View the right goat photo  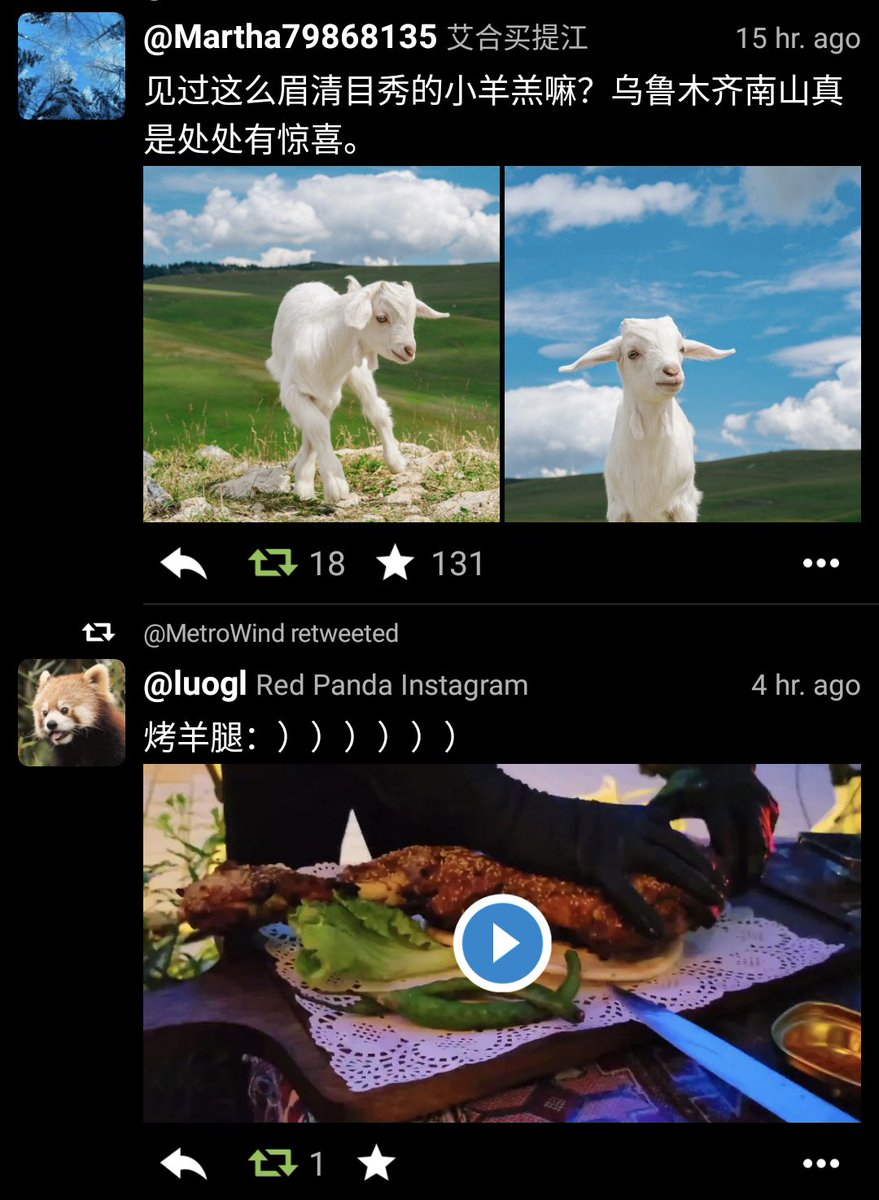click(683, 344)
